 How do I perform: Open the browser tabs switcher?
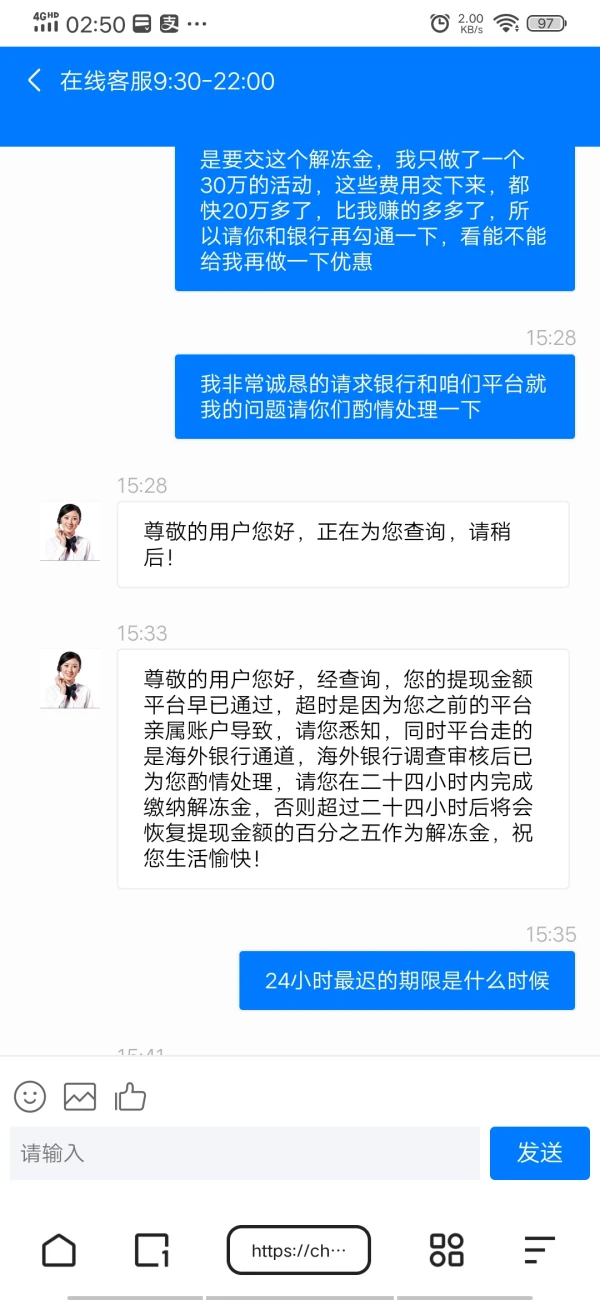[x=152, y=1250]
